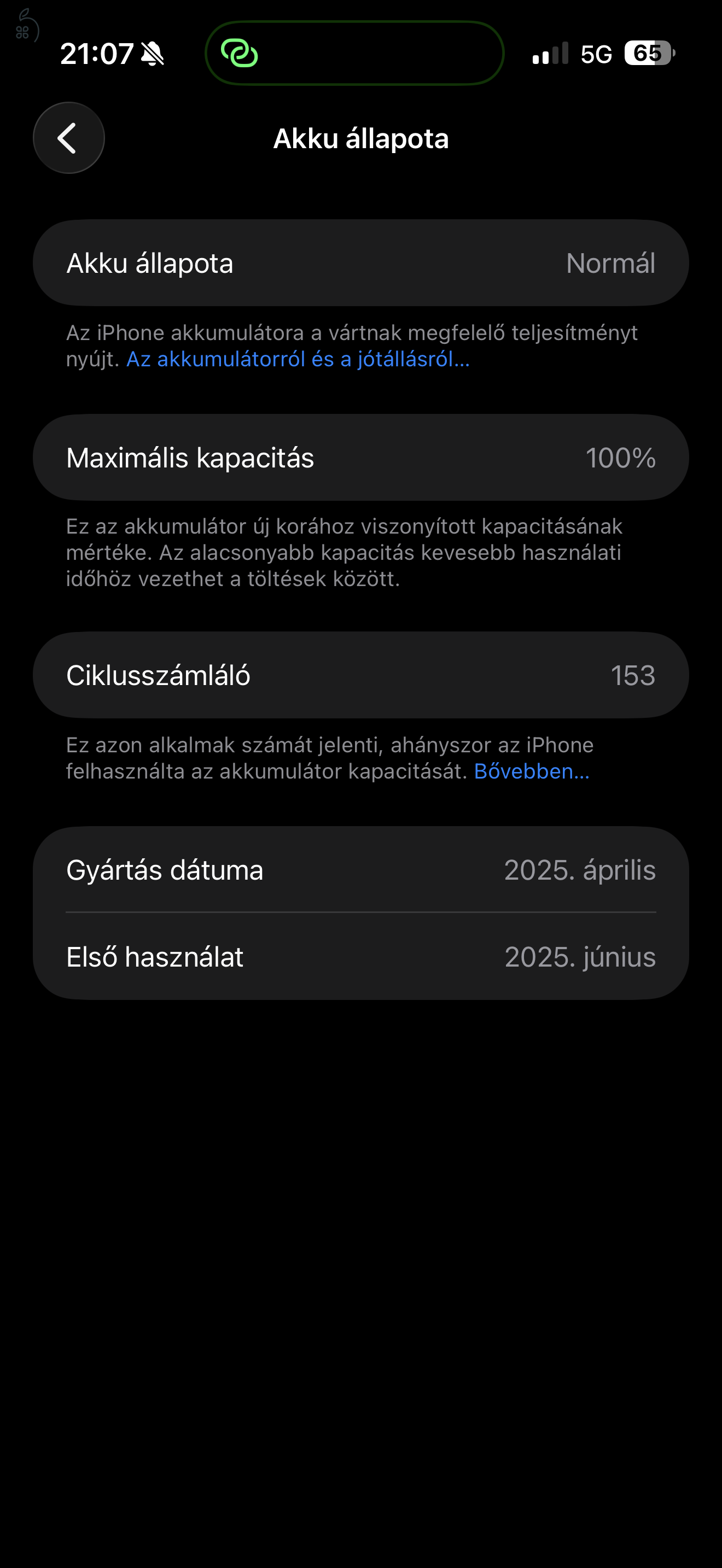Viewport: 722px width, 1568px height.
Task: Return to the previous settings menu
Action: (68, 138)
